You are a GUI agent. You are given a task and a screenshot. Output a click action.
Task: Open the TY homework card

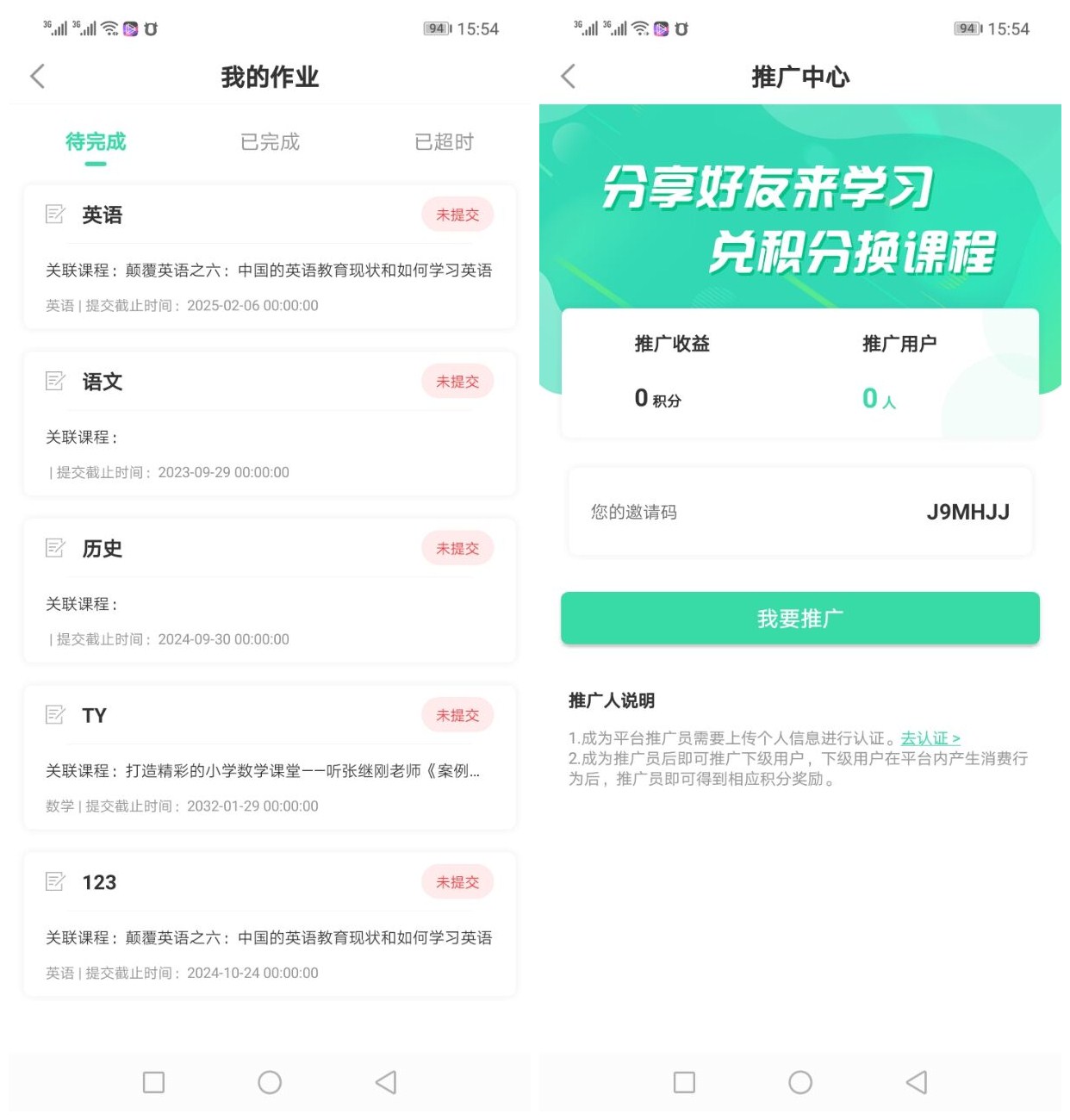270,758
